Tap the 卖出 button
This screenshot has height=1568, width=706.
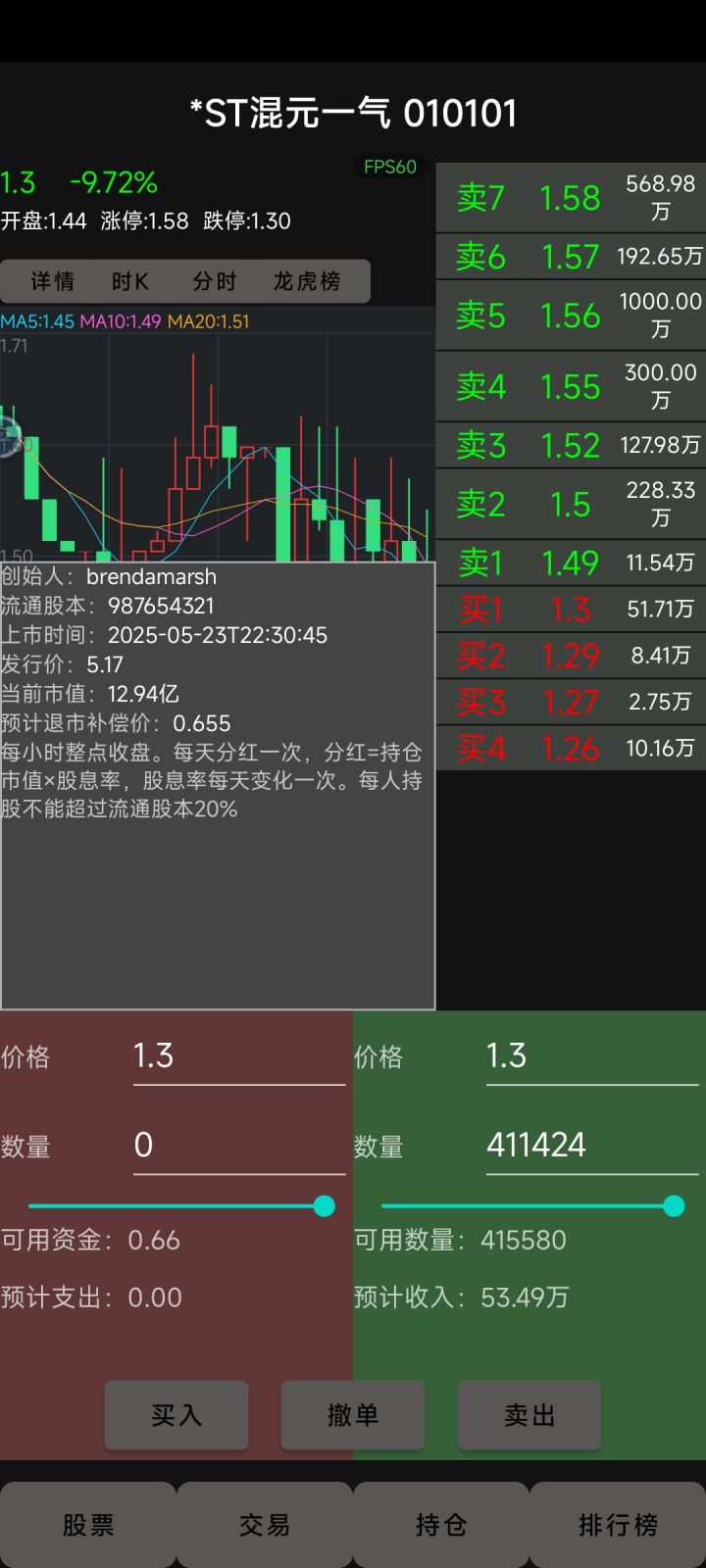pos(529,1415)
